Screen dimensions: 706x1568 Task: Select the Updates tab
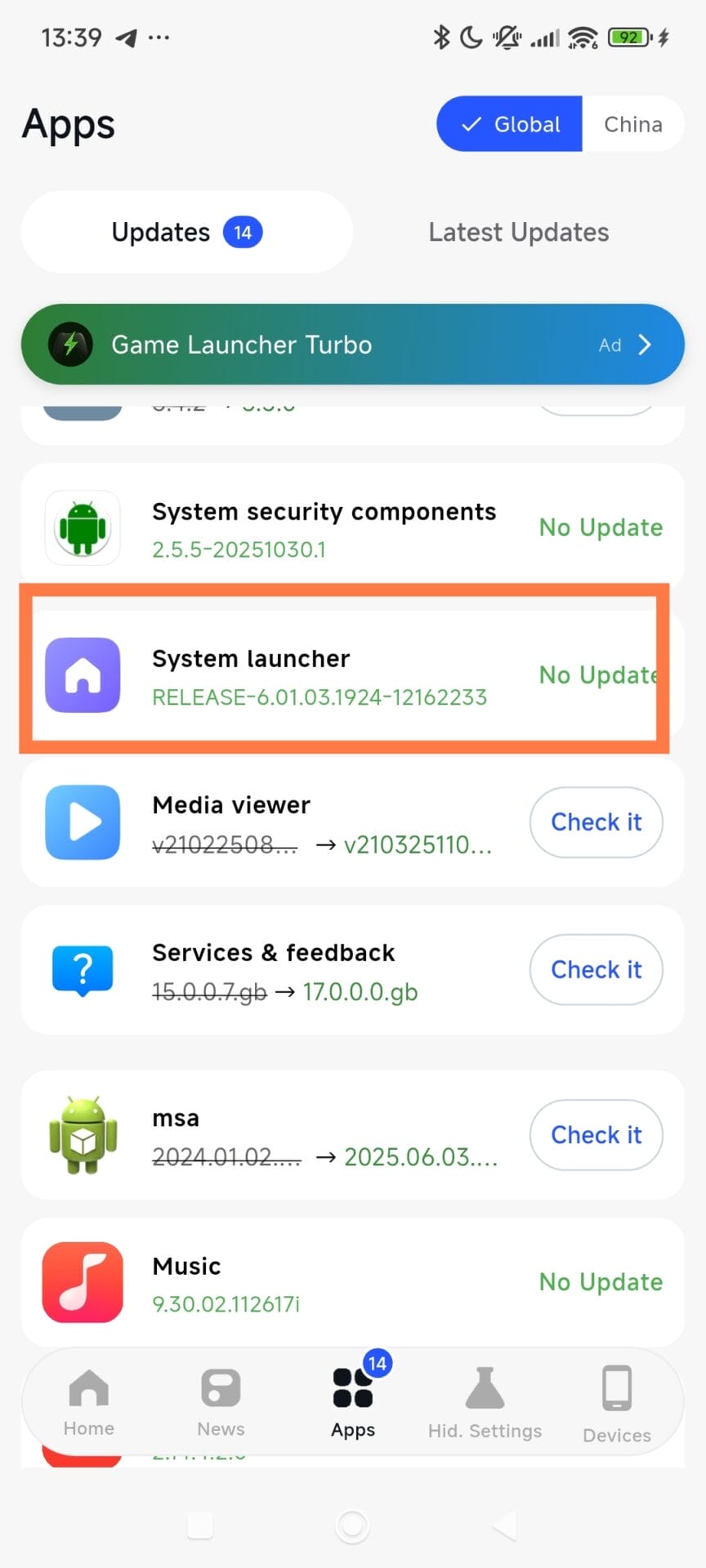(x=186, y=233)
